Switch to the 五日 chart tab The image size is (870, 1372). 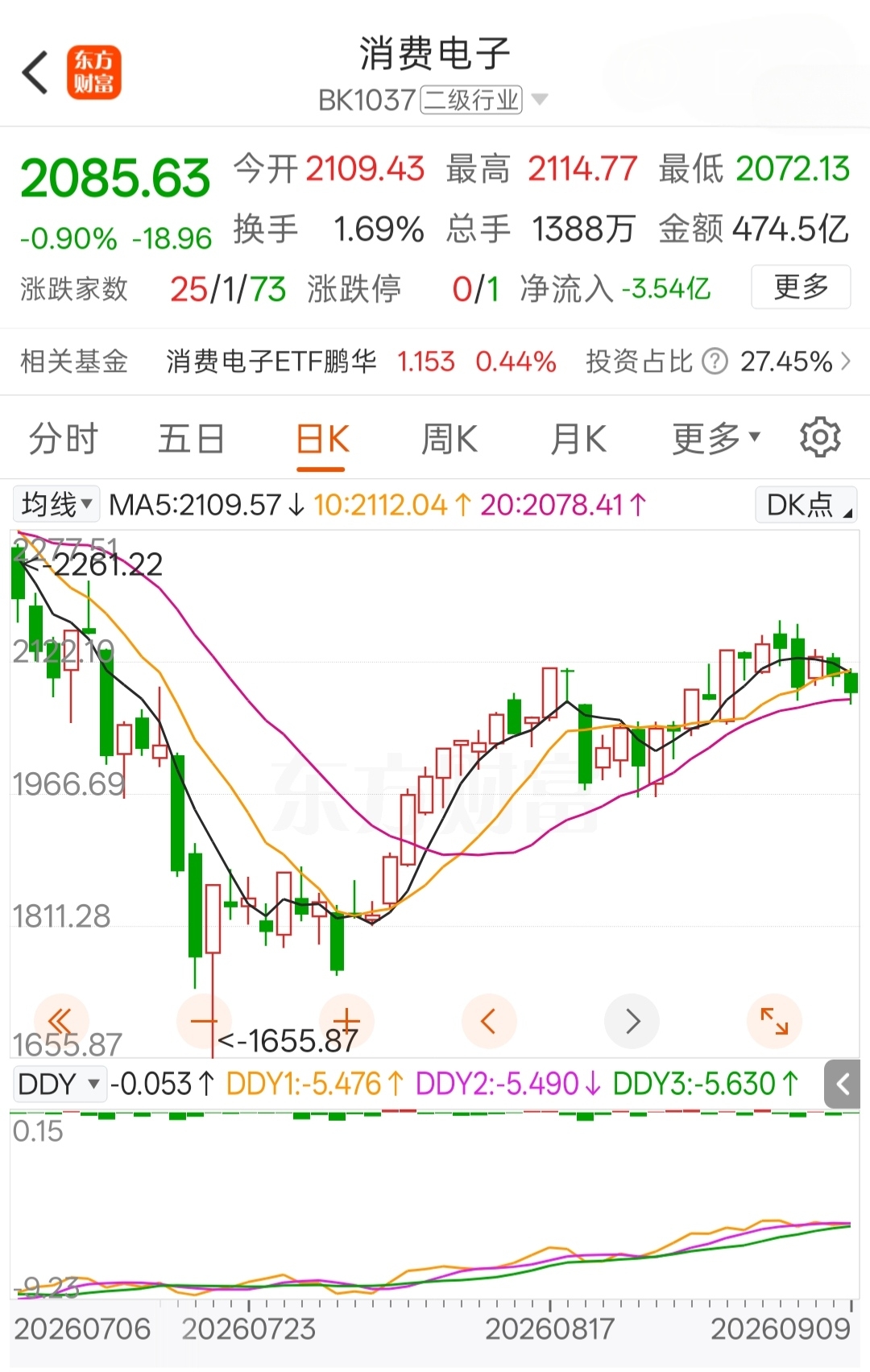pos(191,440)
